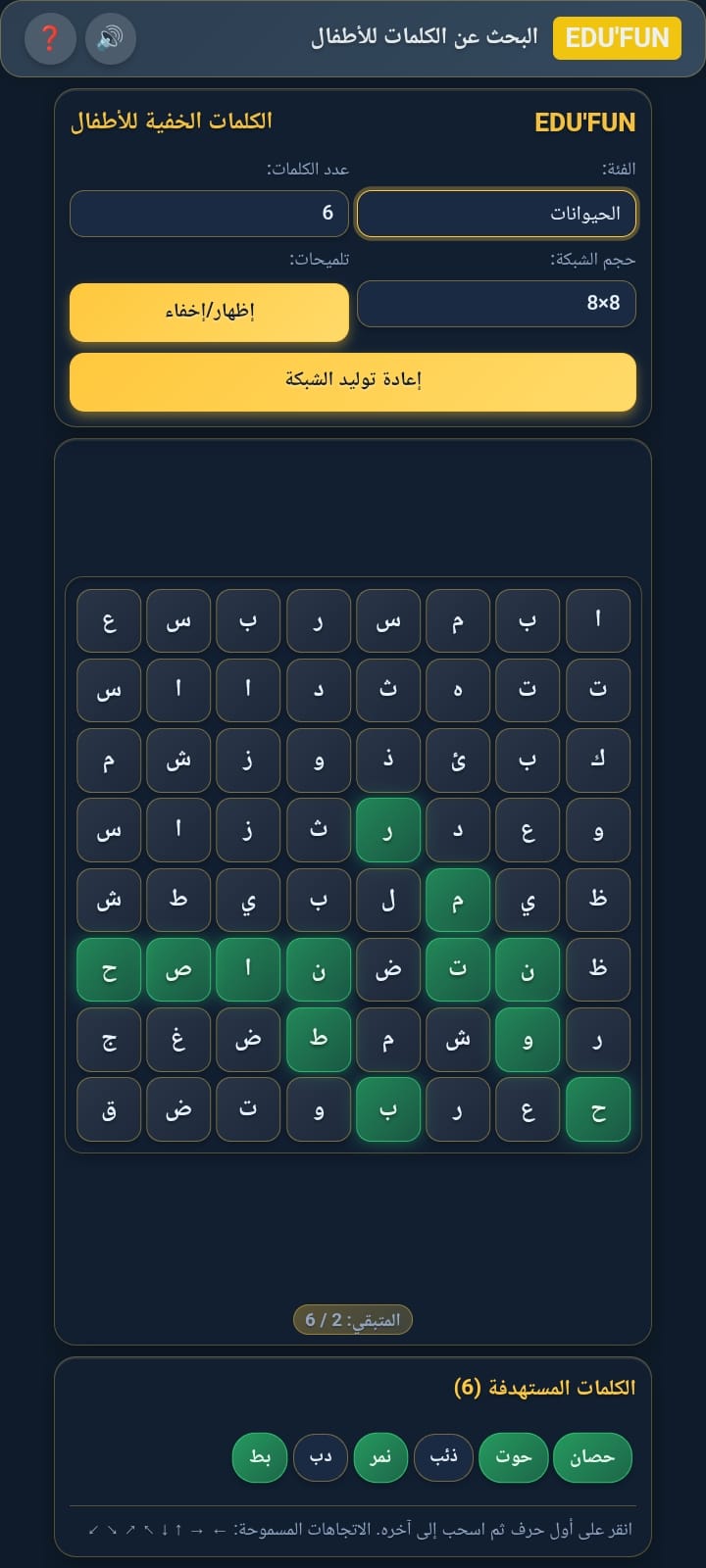Screen dimensions: 706x1568
Task: Click إعادة توليد الشبكة to regenerate the grid
Action: [x=351, y=381]
